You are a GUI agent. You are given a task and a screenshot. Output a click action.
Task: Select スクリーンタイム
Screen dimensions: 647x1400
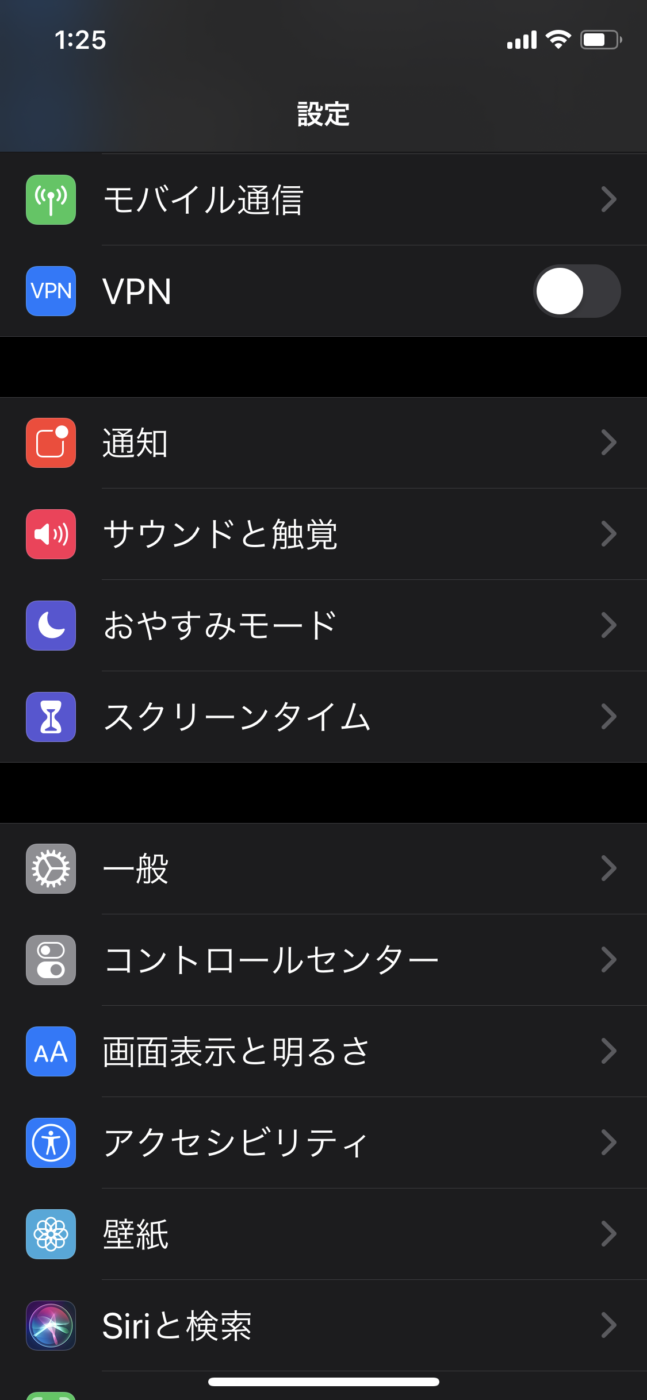click(323, 716)
